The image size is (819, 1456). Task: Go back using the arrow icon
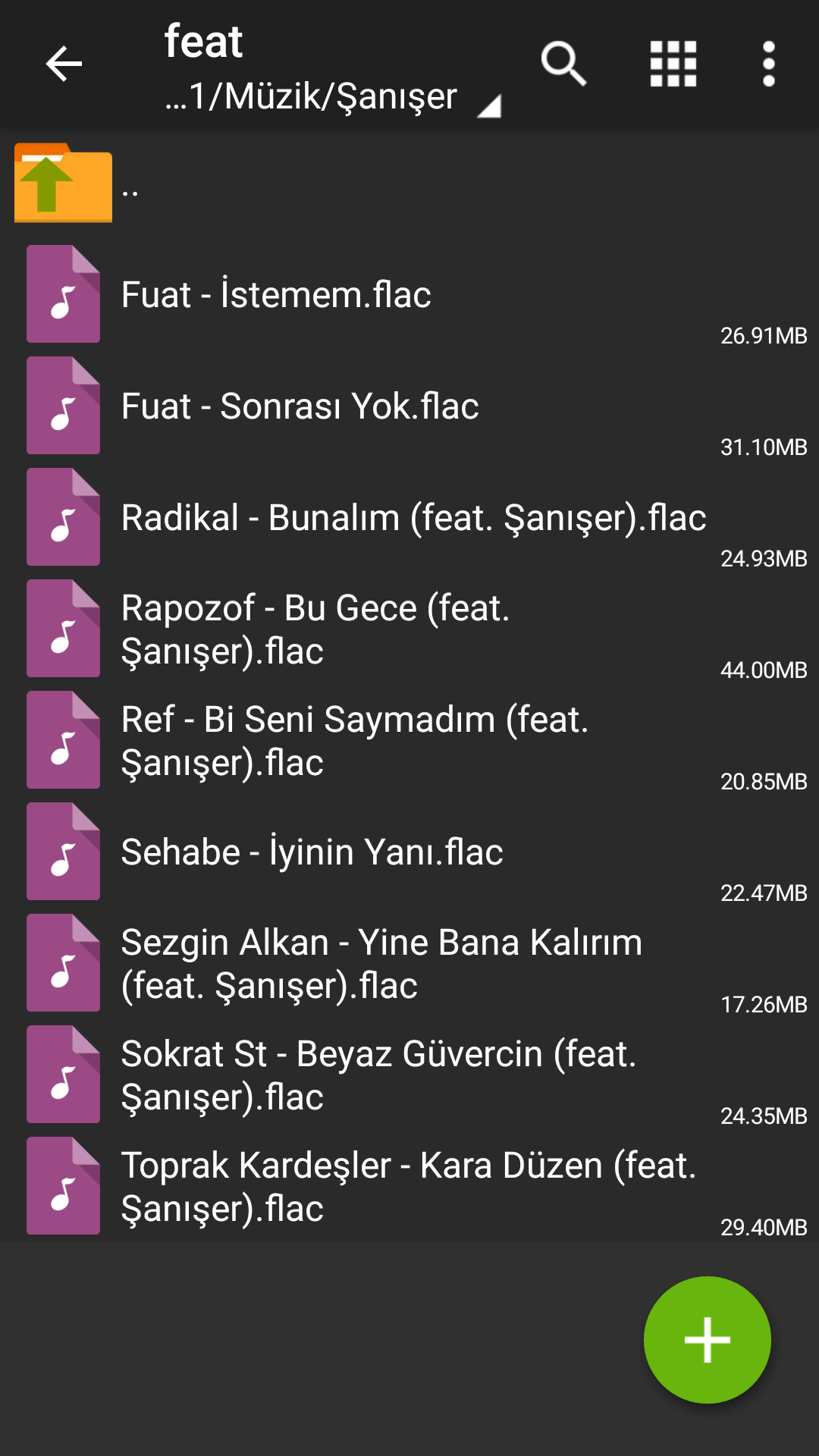(x=64, y=64)
